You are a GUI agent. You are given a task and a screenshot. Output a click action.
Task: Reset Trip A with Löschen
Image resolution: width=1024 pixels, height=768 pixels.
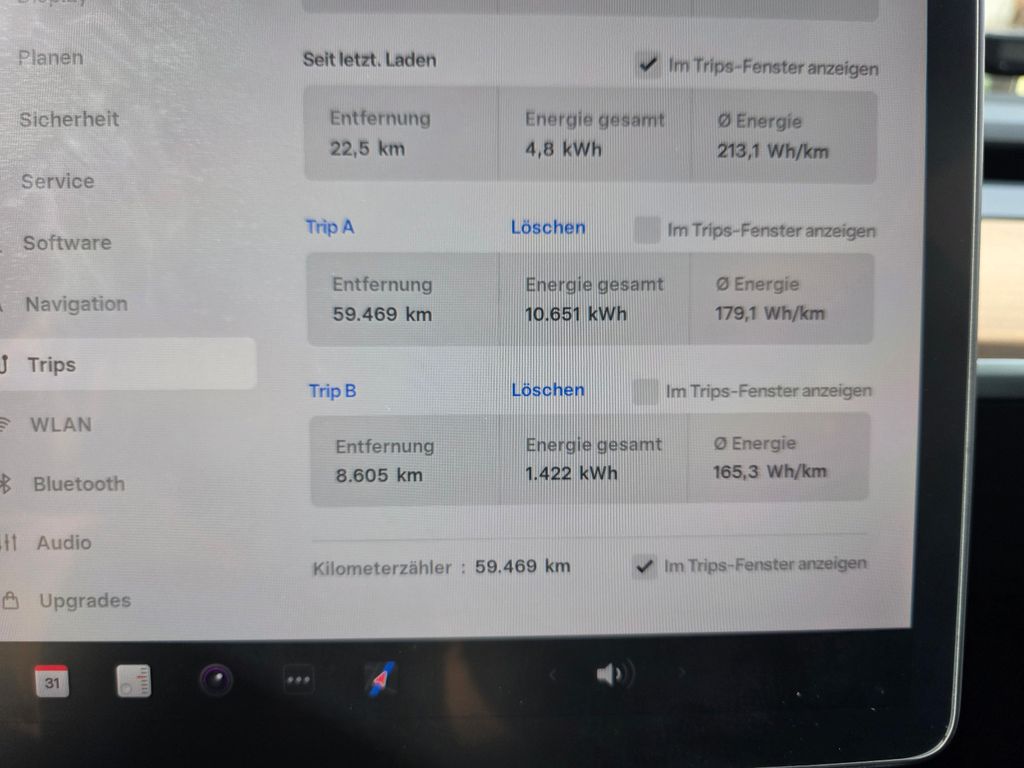[x=548, y=227]
